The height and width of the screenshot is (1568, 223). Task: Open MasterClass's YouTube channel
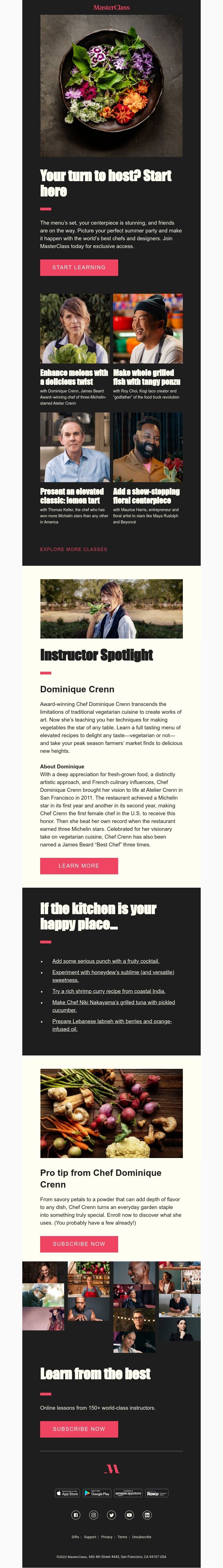tap(129, 1515)
